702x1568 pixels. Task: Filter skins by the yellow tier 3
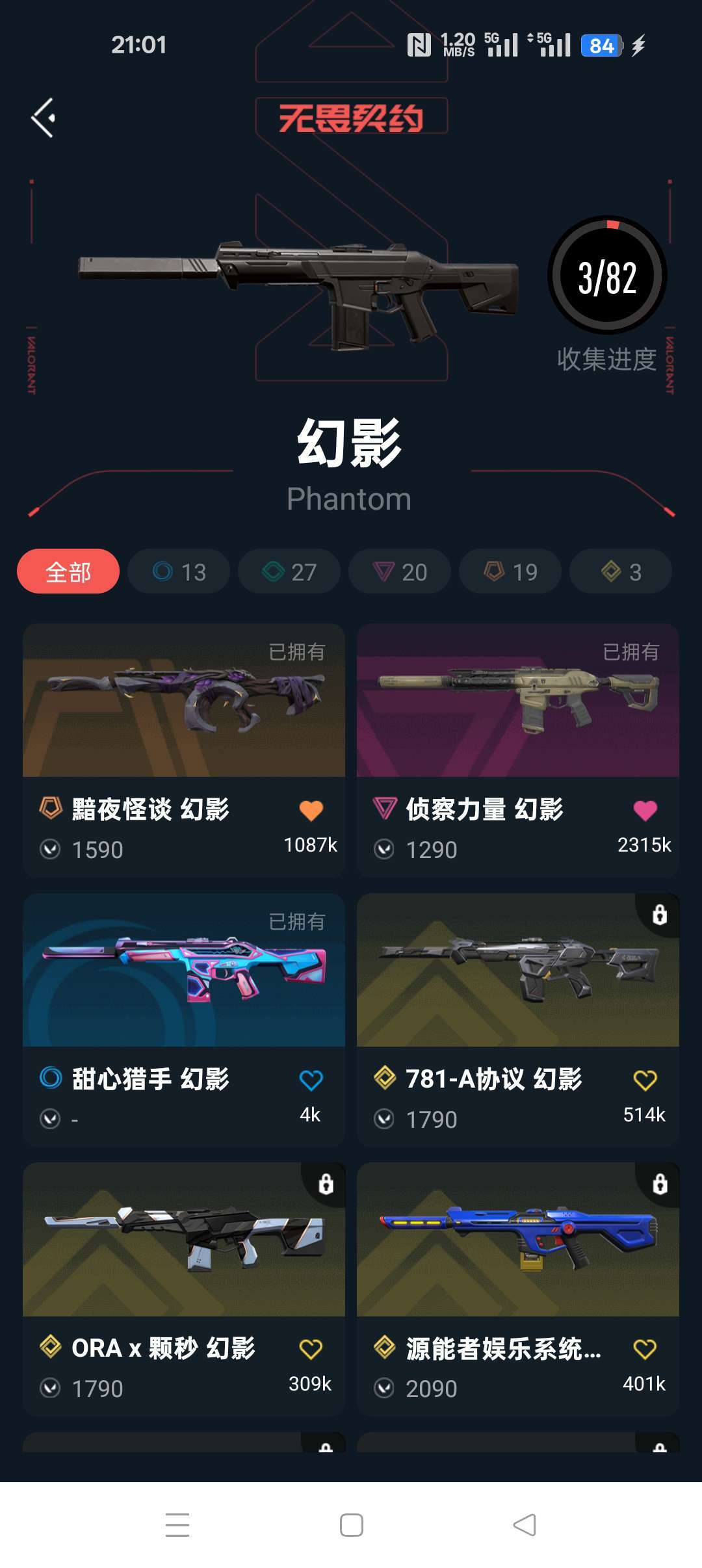coord(621,571)
